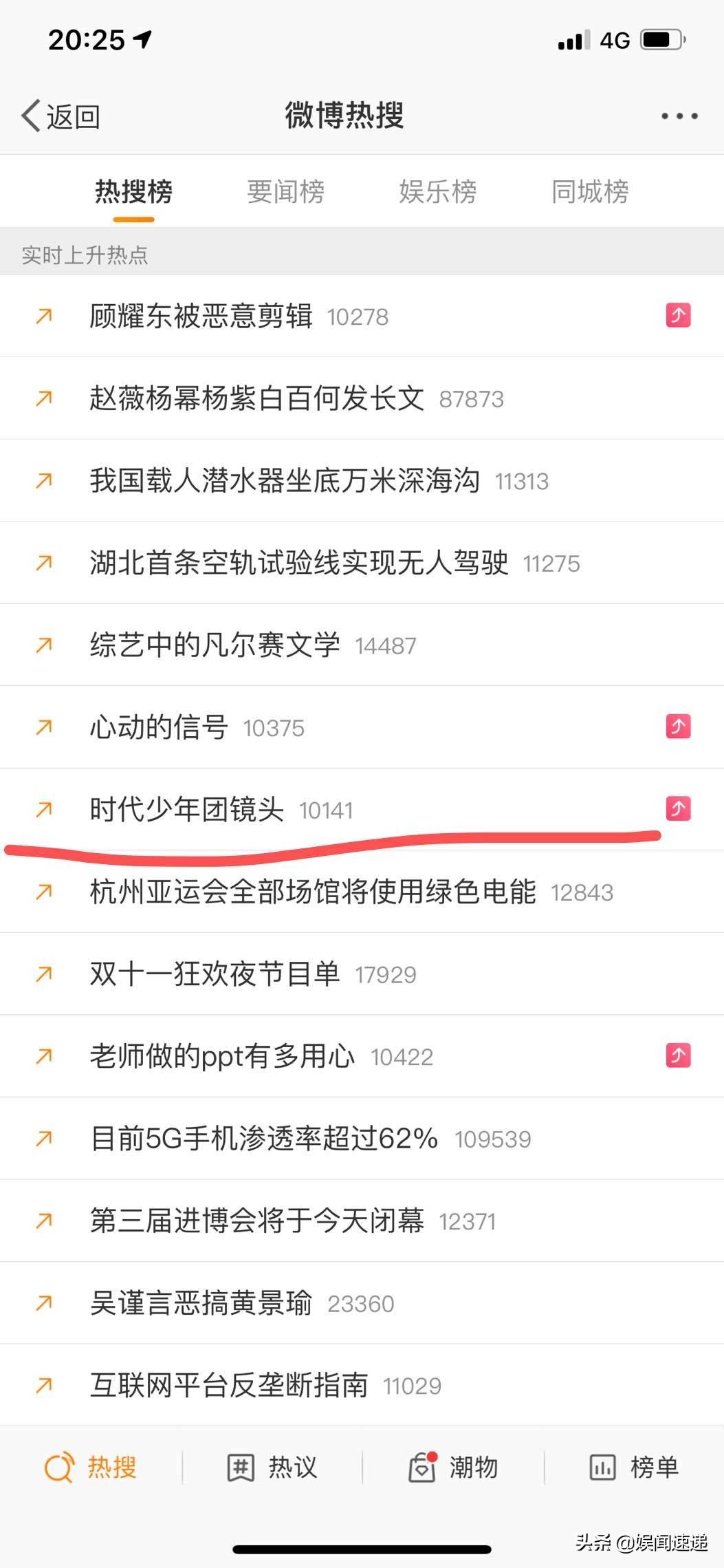The image size is (724, 1568).
Task: Select the 热搜榜 tab
Action: click(133, 192)
